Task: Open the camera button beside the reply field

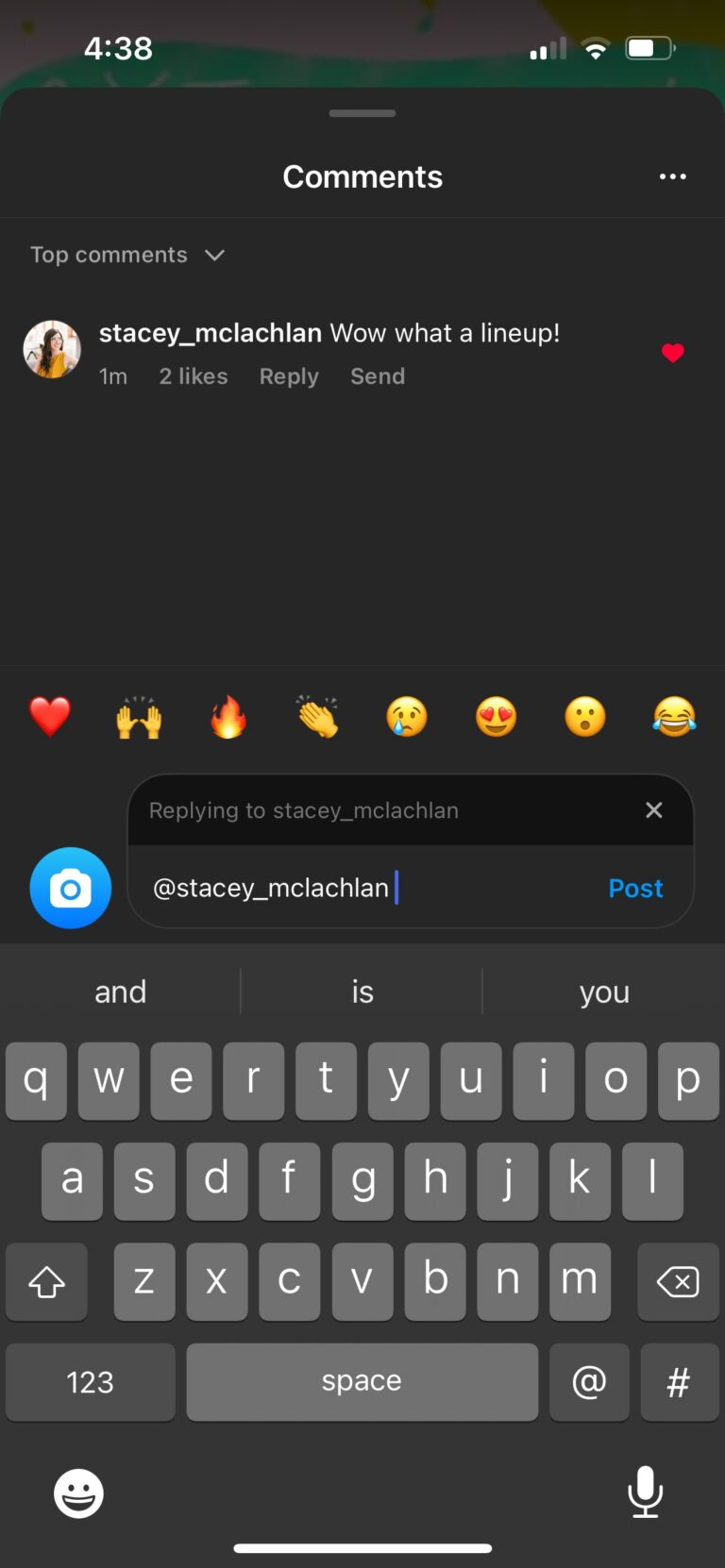Action: coord(71,888)
